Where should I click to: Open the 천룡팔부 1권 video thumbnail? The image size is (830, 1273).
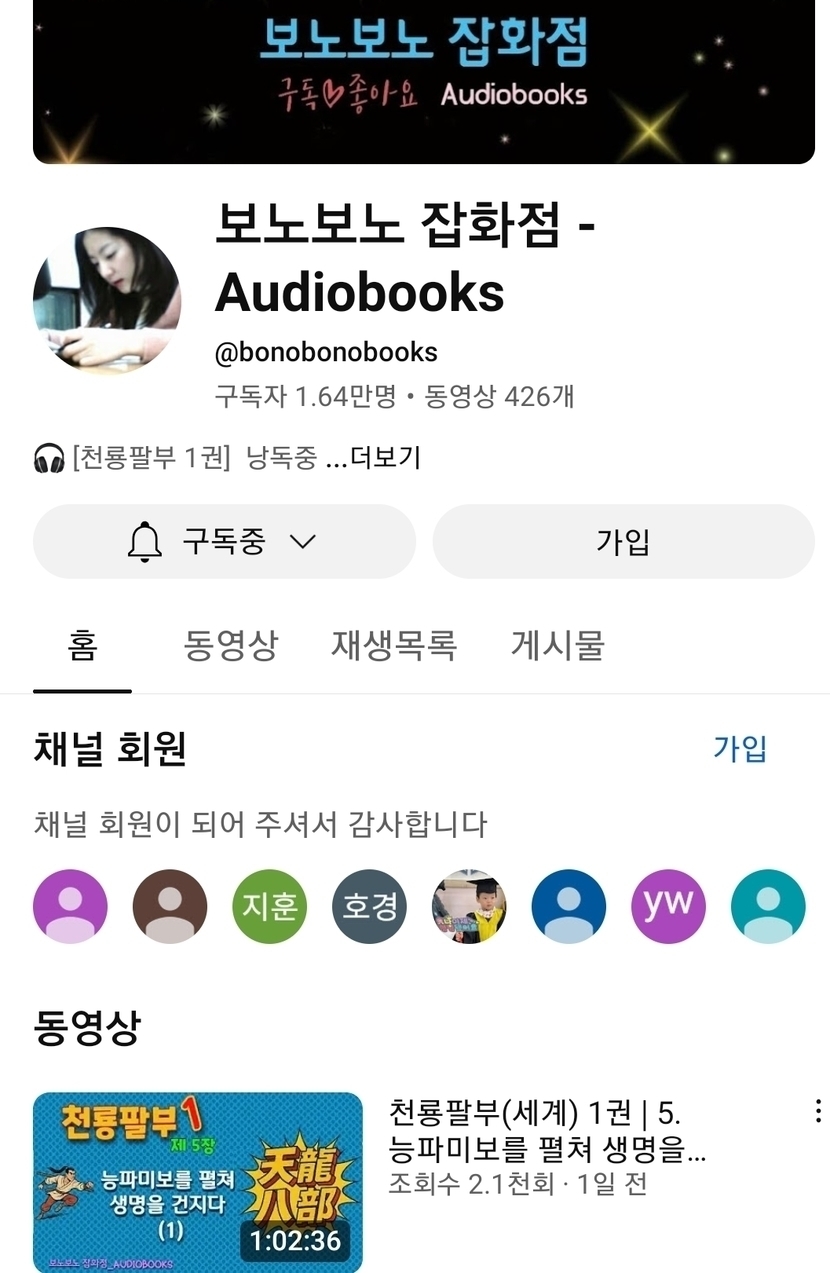click(198, 1181)
